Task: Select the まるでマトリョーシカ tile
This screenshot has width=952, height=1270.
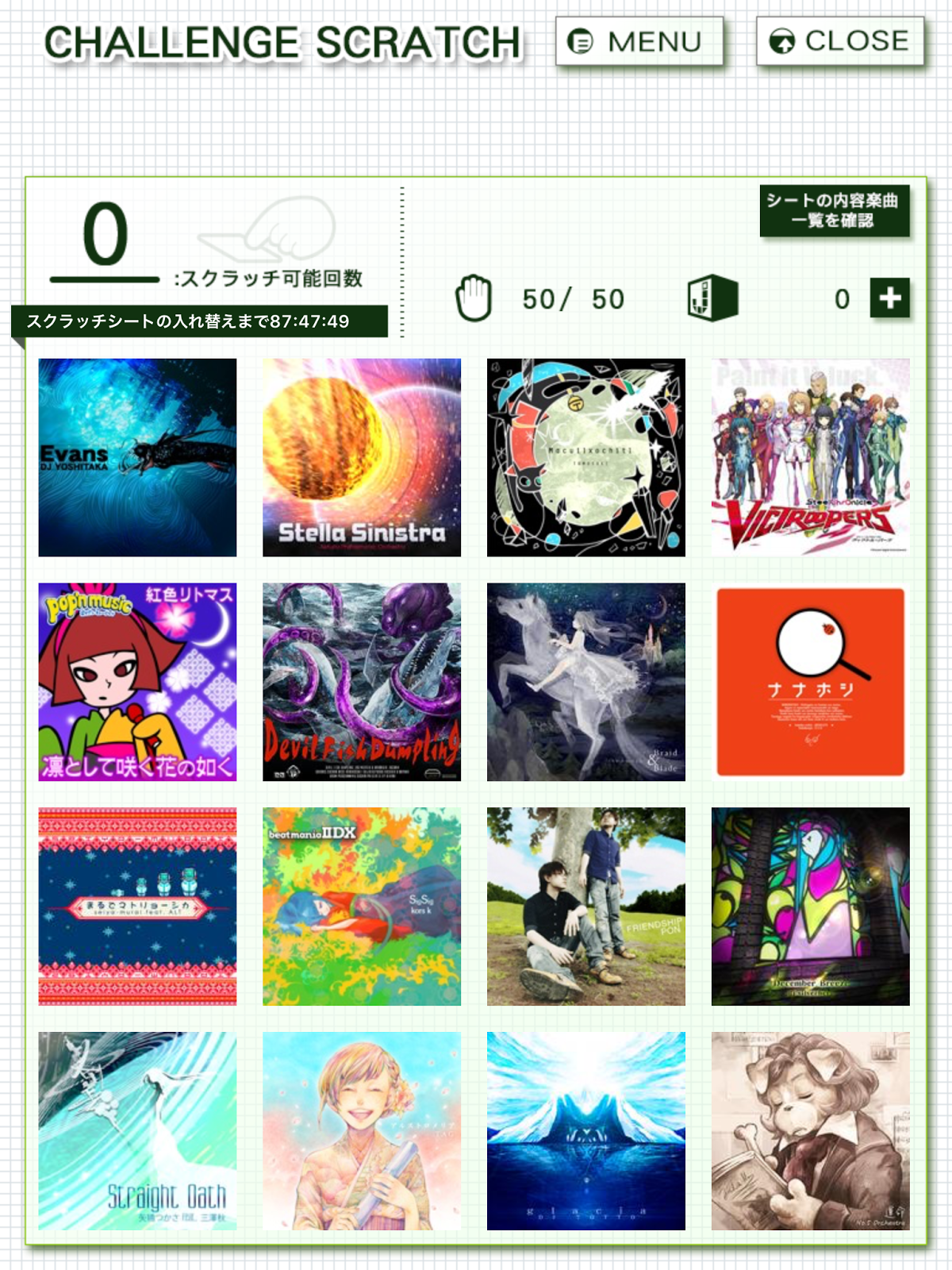Action: pyautogui.click(x=137, y=906)
